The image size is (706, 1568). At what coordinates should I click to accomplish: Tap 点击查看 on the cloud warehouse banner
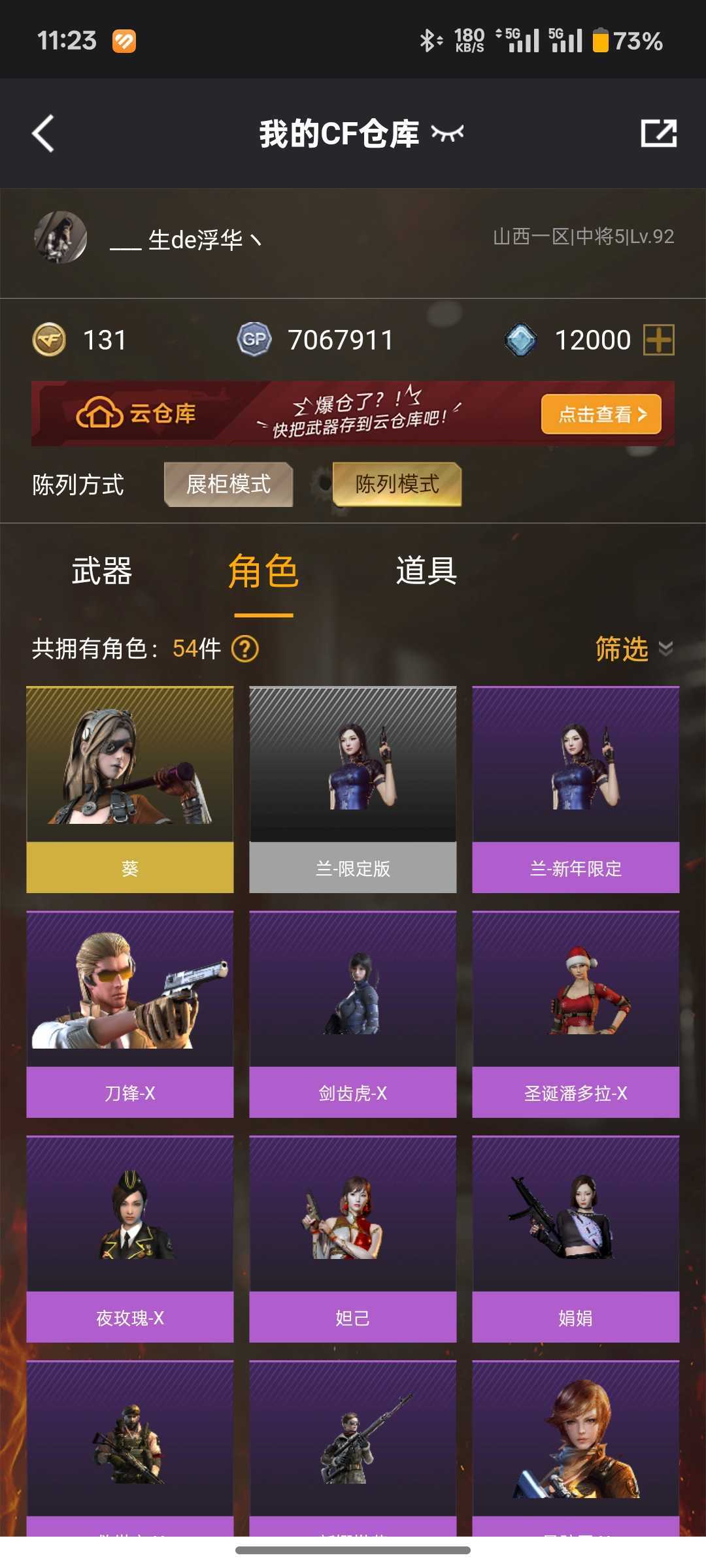point(601,414)
